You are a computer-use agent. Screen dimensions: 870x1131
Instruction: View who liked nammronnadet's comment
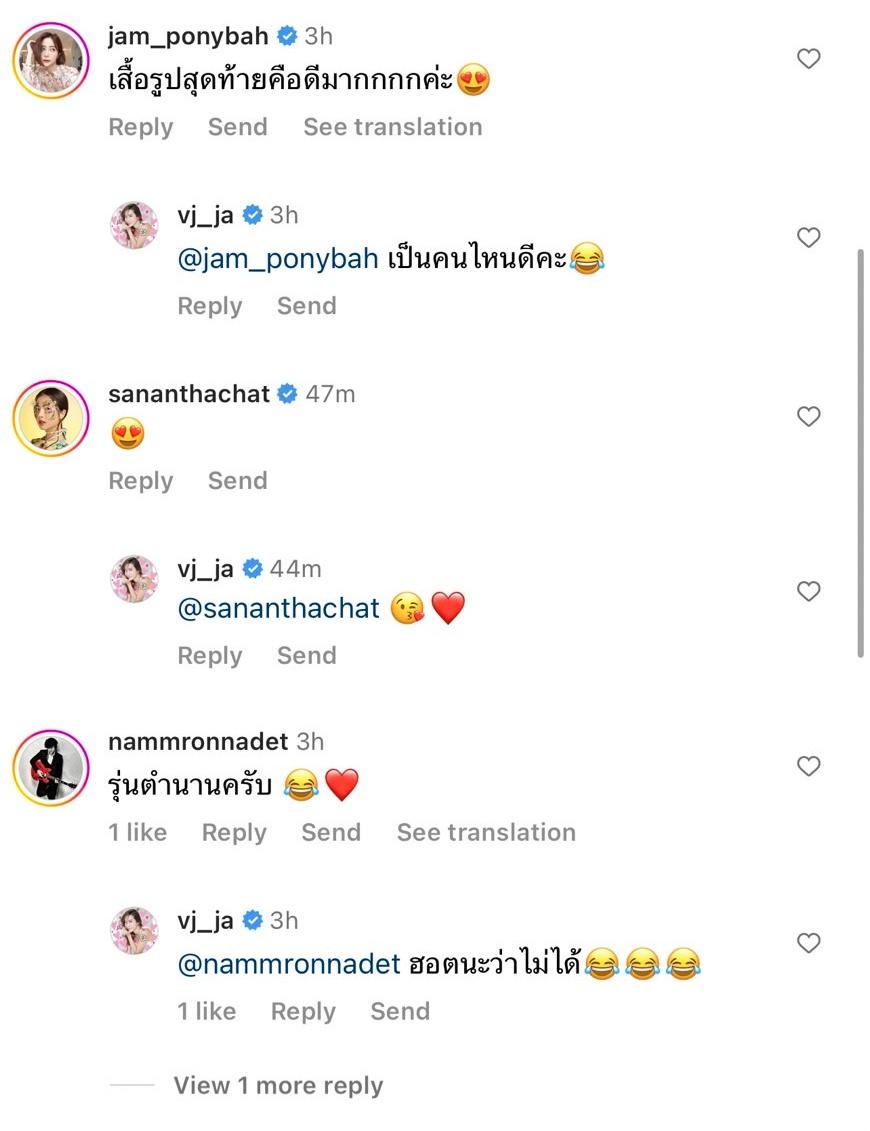click(138, 833)
